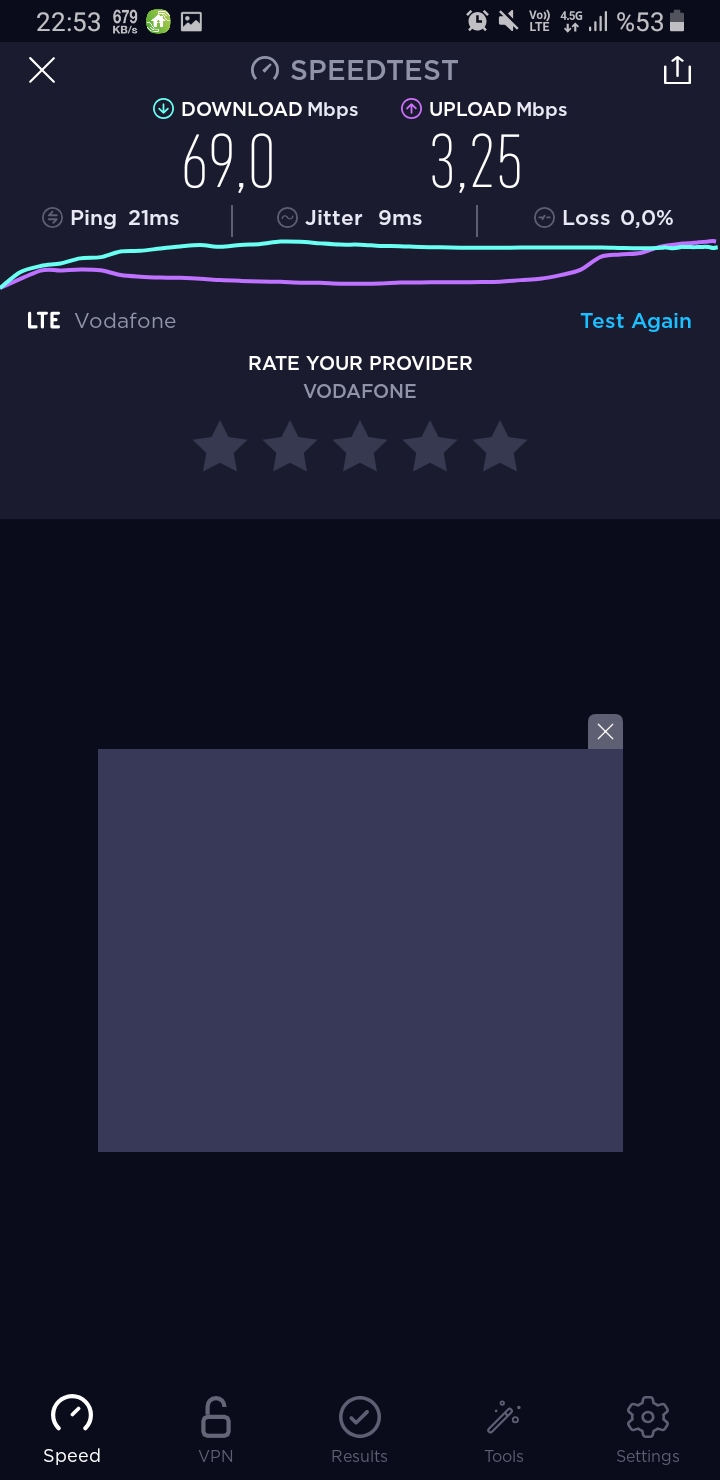This screenshot has height=1480, width=720.
Task: Tap Test Again to rerun the test
Action: (636, 321)
